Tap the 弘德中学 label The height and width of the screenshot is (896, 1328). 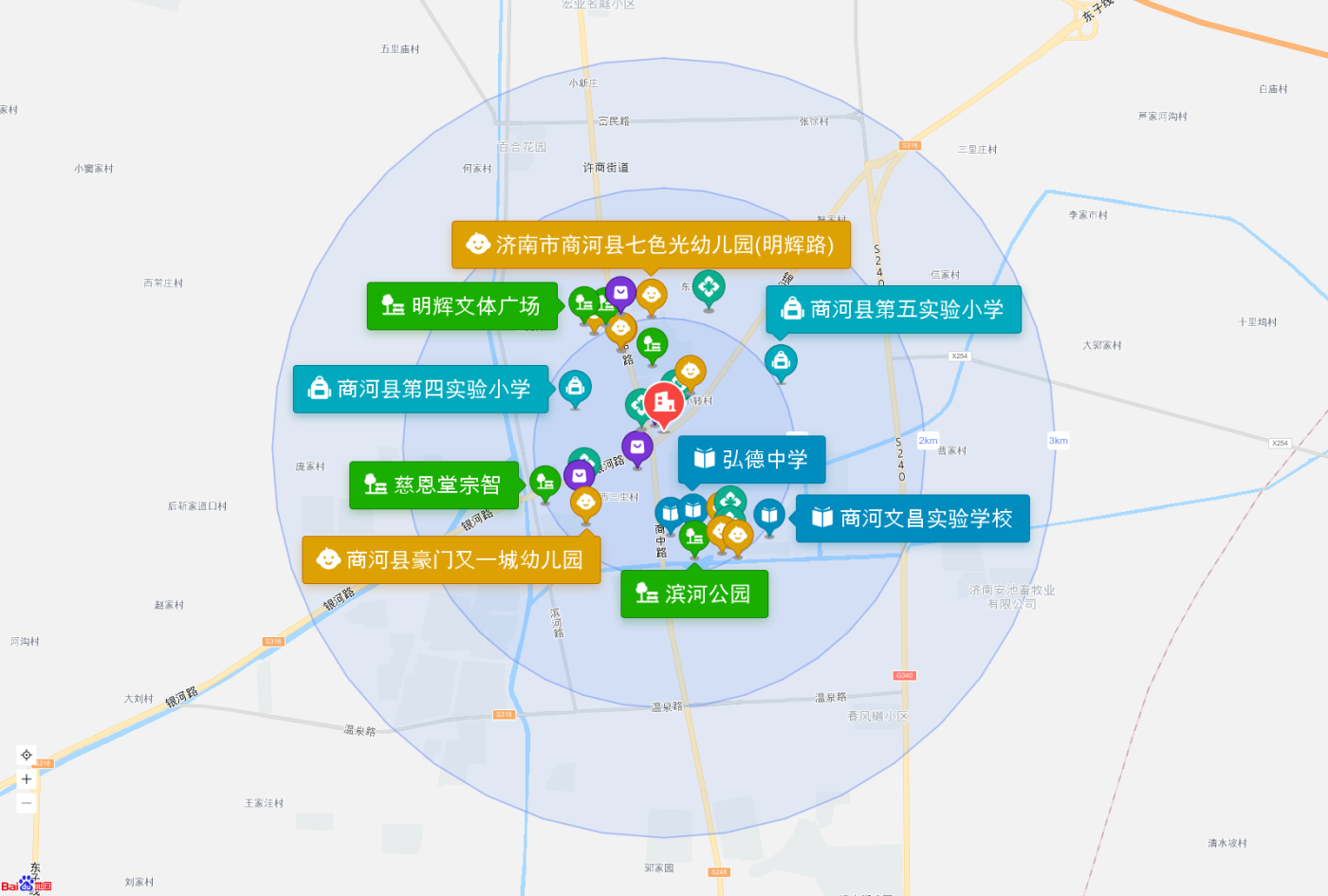pyautogui.click(x=751, y=459)
